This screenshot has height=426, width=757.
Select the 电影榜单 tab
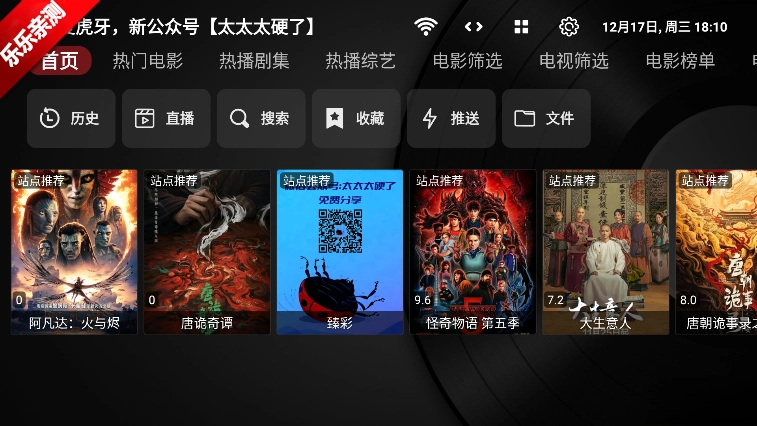(x=680, y=61)
